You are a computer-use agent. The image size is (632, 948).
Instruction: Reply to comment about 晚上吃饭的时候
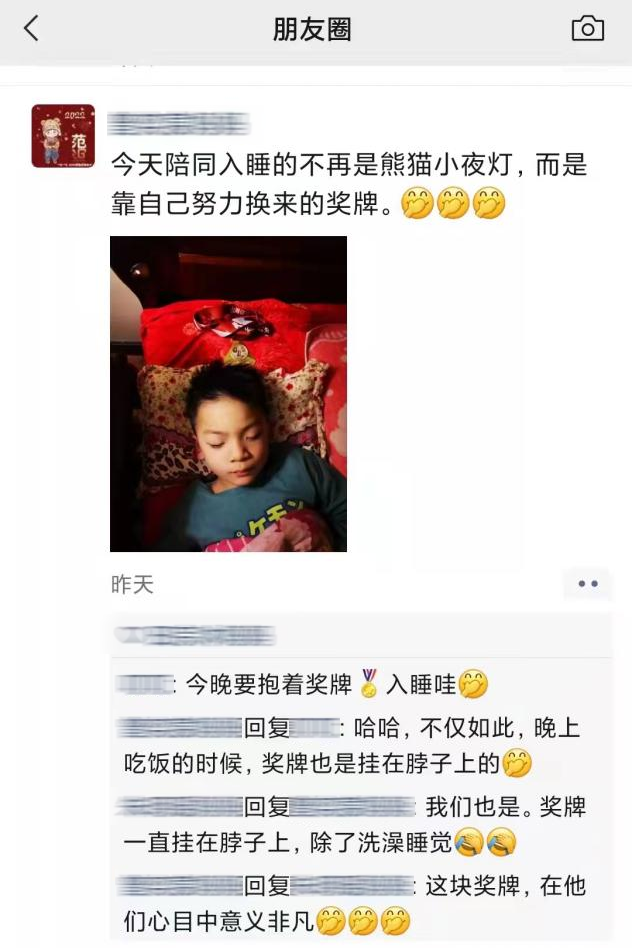point(360,746)
